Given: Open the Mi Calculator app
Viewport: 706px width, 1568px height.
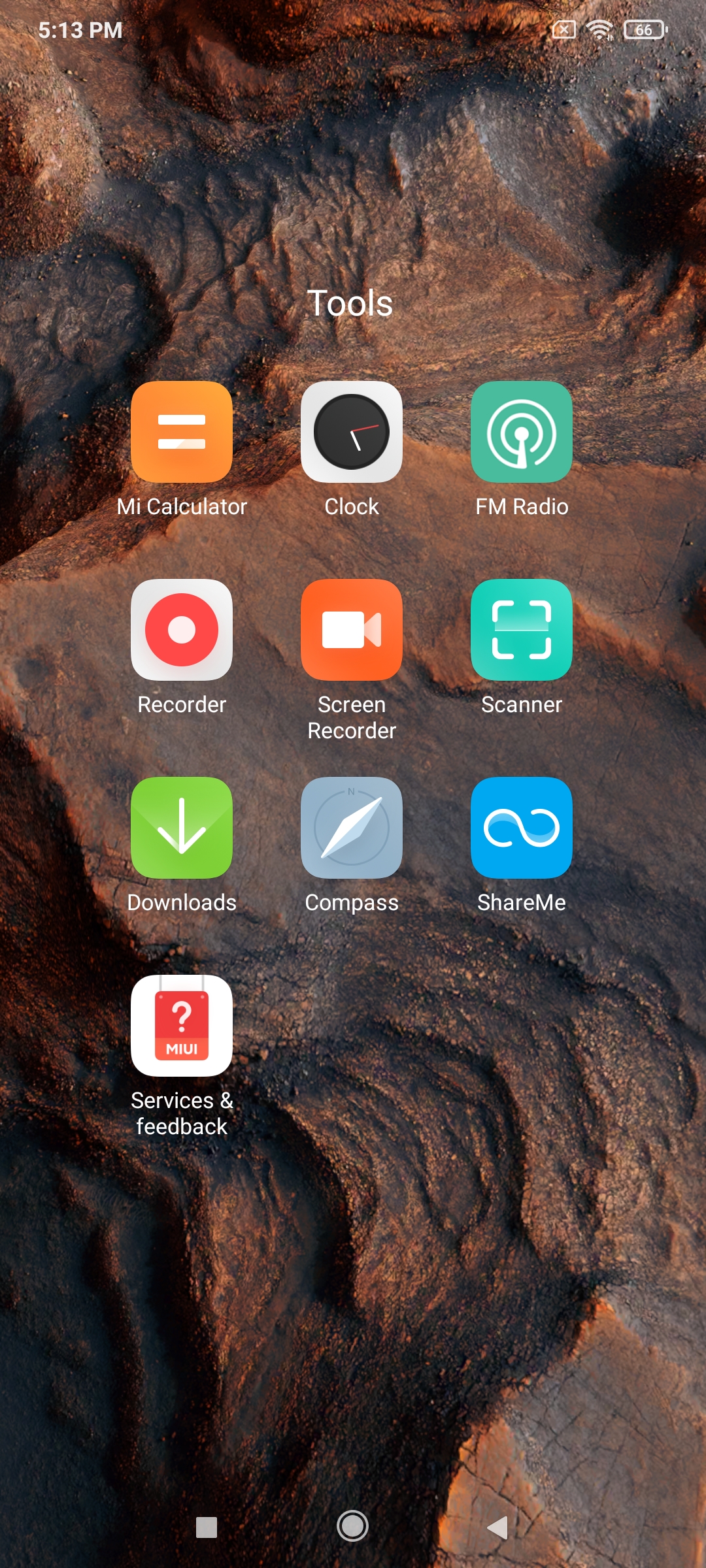Looking at the screenshot, I should click(182, 432).
